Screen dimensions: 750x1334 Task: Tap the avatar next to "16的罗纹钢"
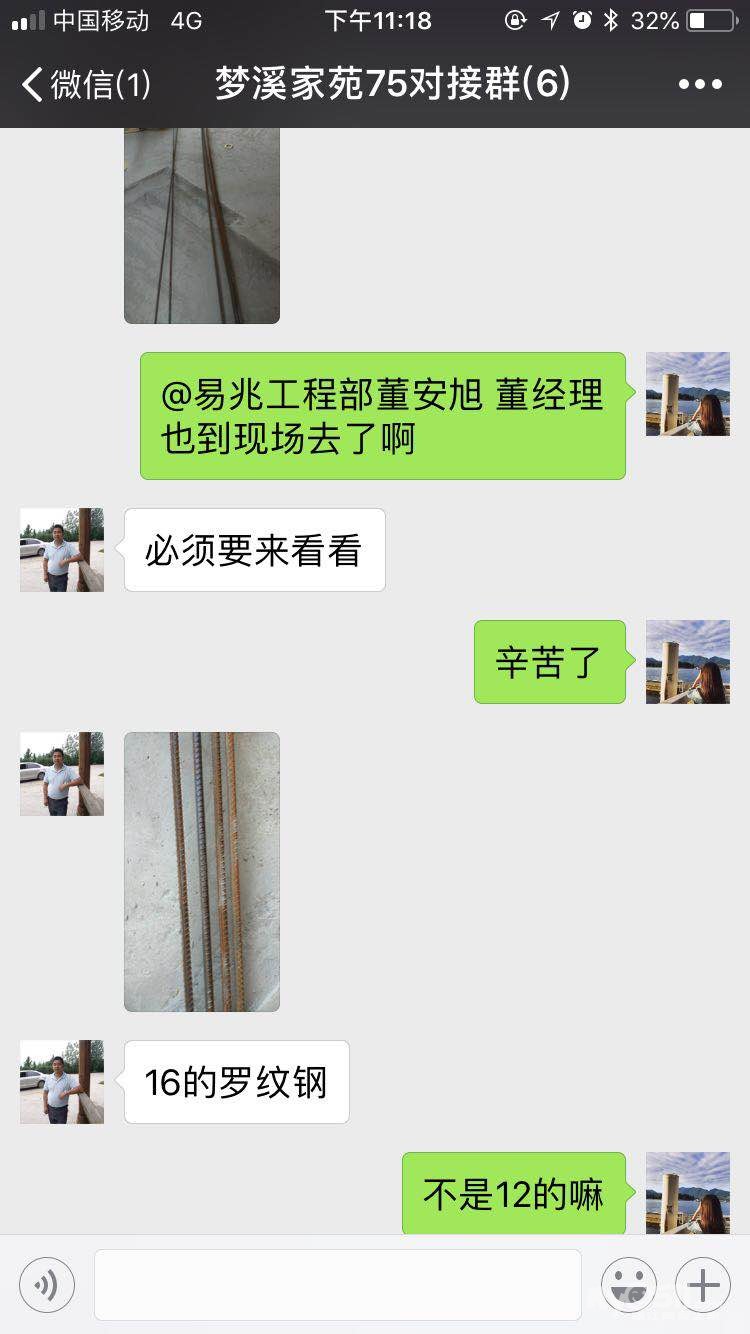pos(62,1082)
